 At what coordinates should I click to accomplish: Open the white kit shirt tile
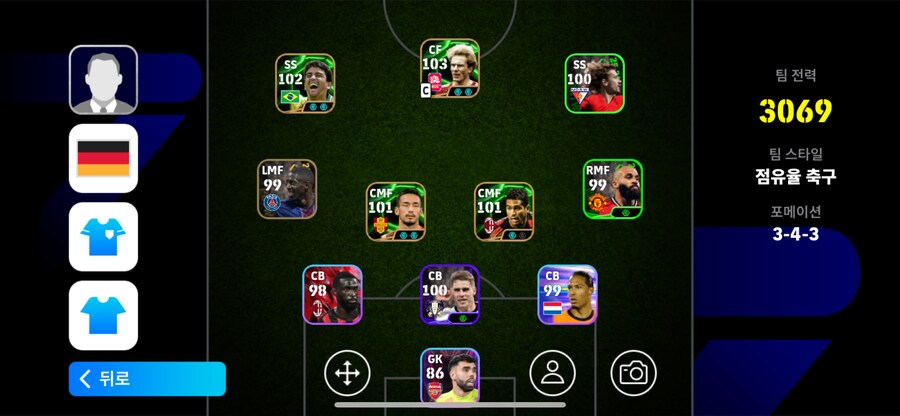pyautogui.click(x=103, y=237)
